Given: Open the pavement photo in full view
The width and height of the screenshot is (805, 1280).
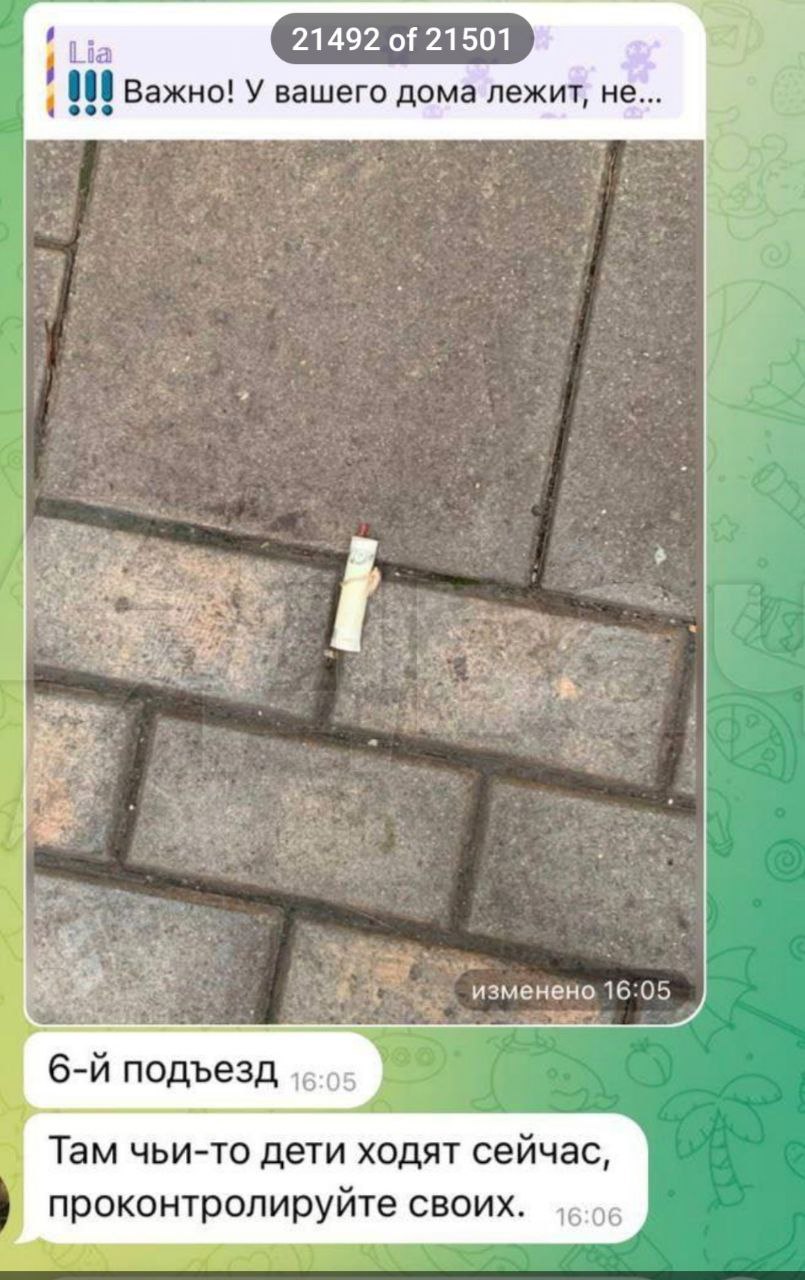Looking at the screenshot, I should pyautogui.click(x=365, y=580).
